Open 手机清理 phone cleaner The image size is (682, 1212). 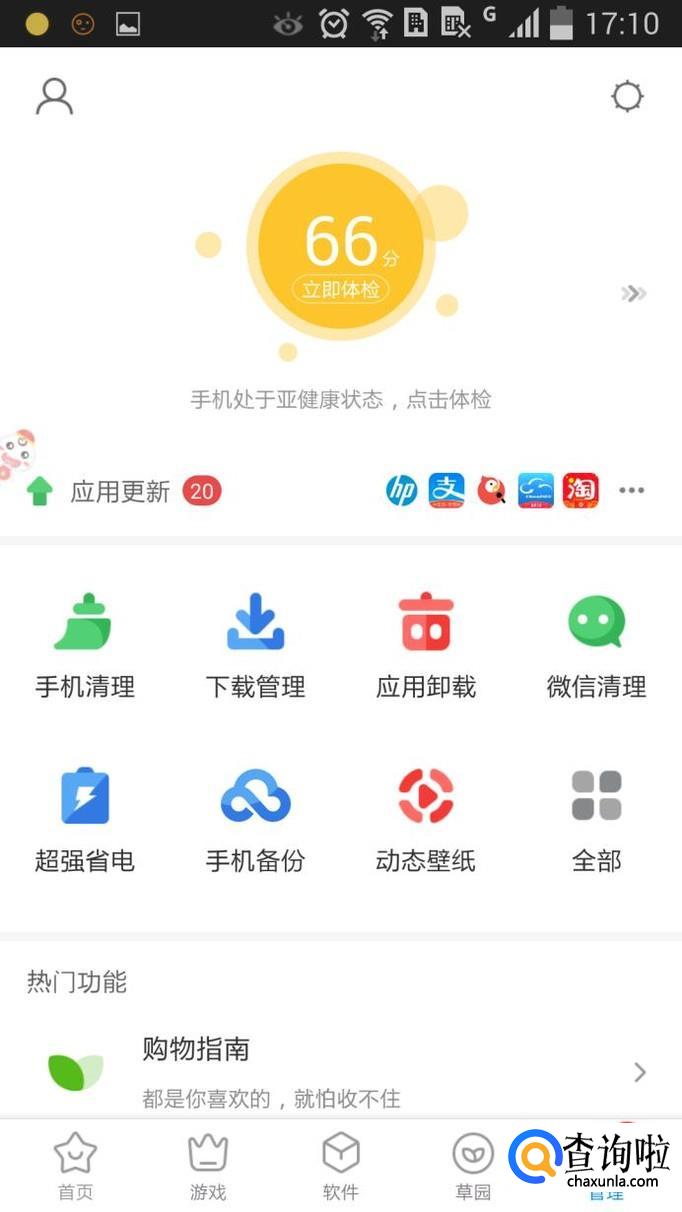85,645
